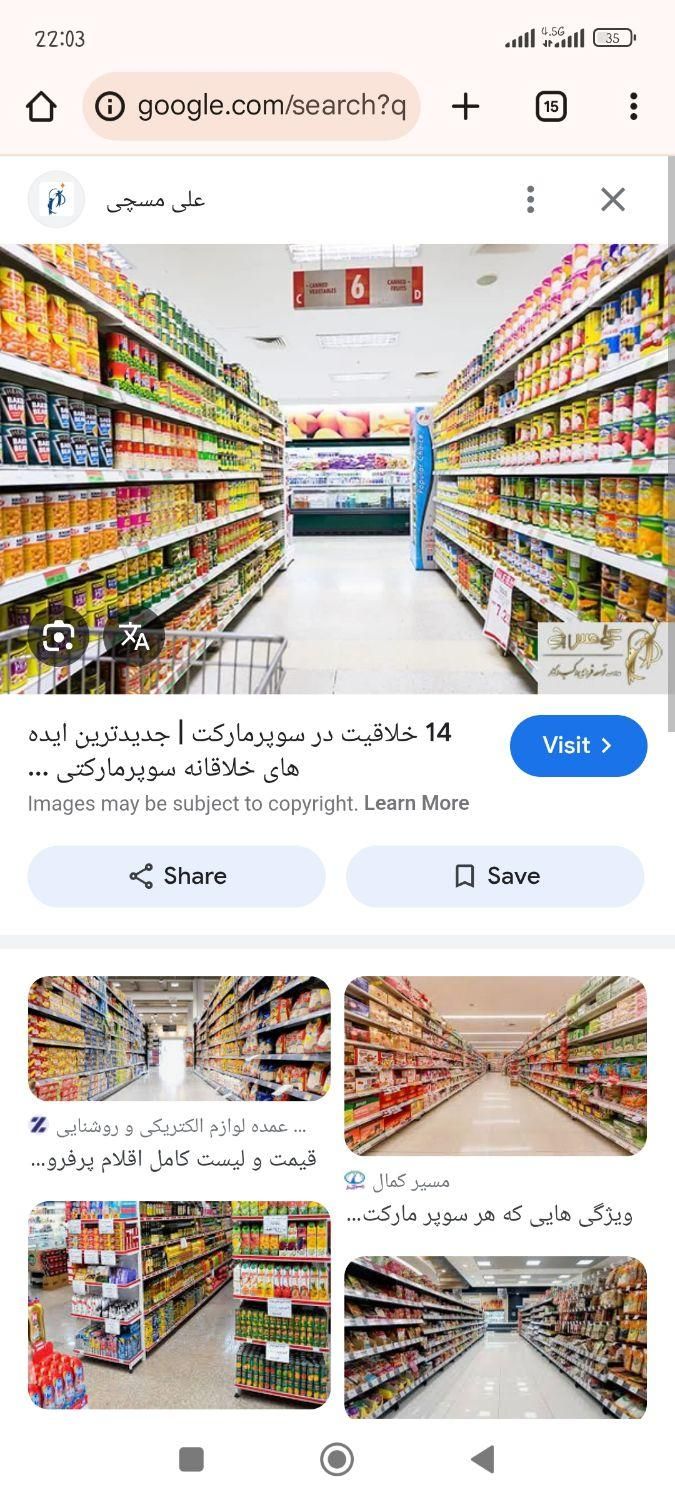Go to the browser home page
This screenshot has width=675, height=1500.
(x=41, y=106)
